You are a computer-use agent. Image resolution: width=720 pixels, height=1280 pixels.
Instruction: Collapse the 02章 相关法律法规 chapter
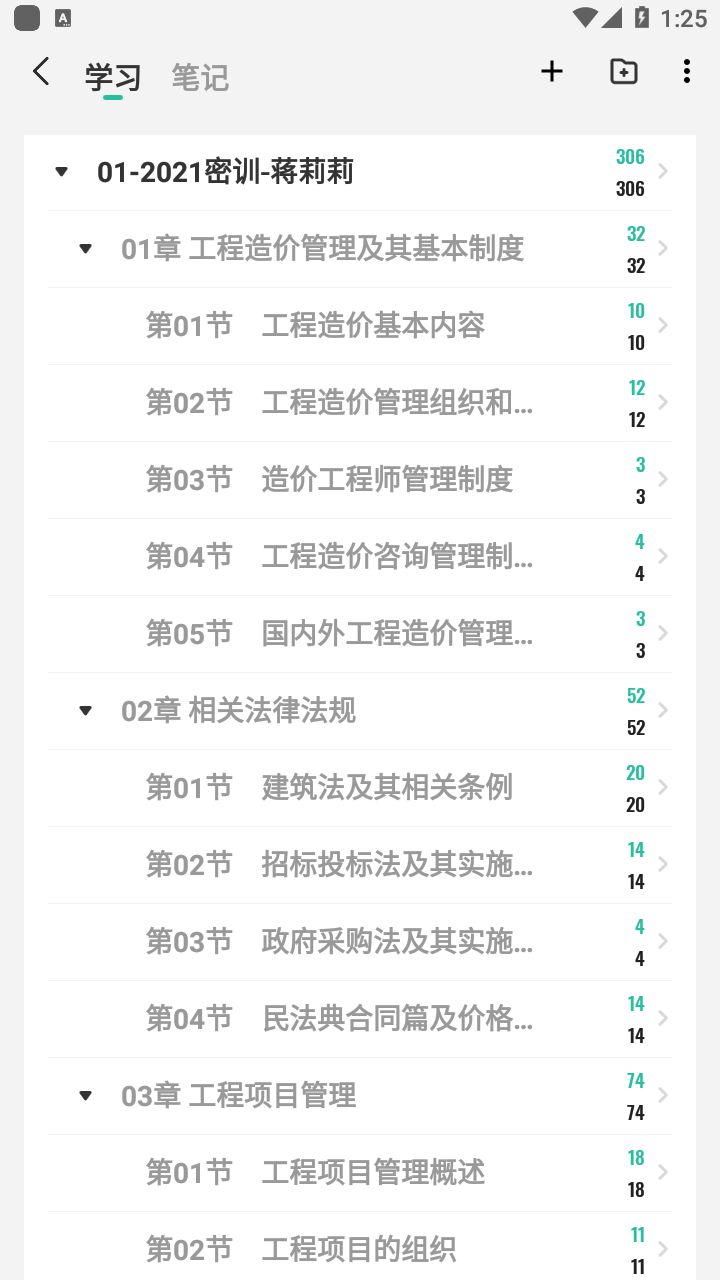[86, 711]
